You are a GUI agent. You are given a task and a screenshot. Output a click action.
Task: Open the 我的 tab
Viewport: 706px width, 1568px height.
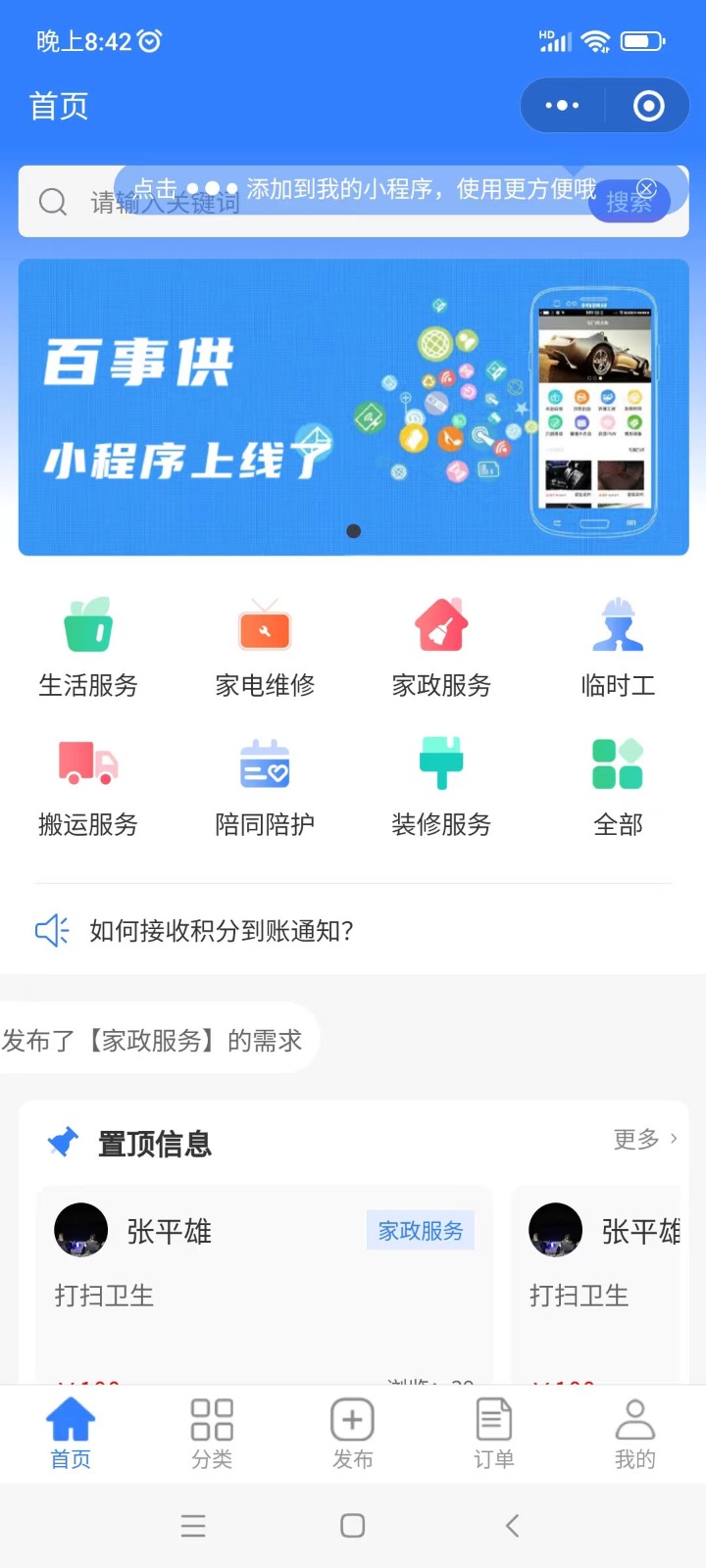(635, 1433)
